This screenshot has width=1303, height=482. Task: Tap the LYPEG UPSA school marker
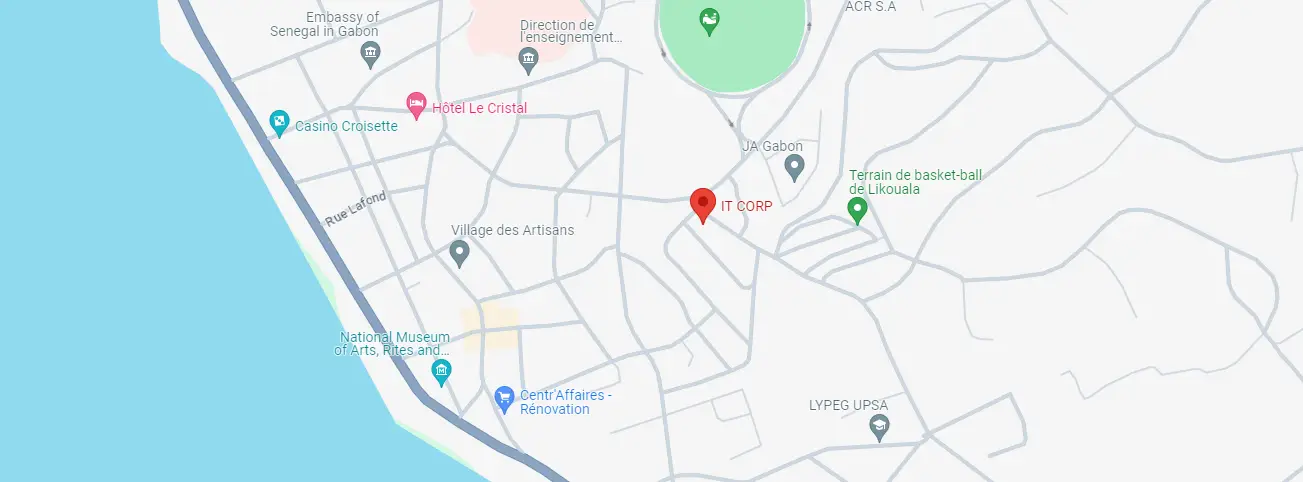pos(879,426)
